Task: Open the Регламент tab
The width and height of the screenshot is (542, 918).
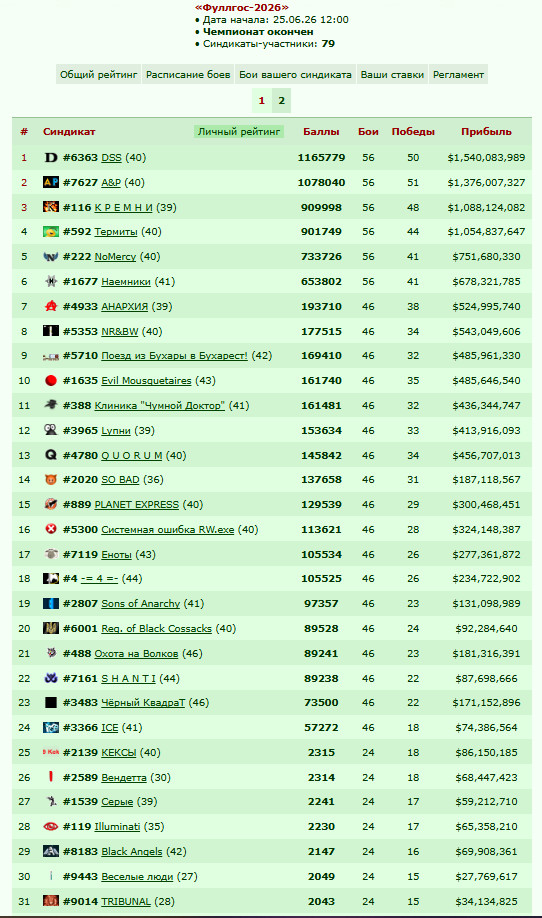Action: point(458,75)
